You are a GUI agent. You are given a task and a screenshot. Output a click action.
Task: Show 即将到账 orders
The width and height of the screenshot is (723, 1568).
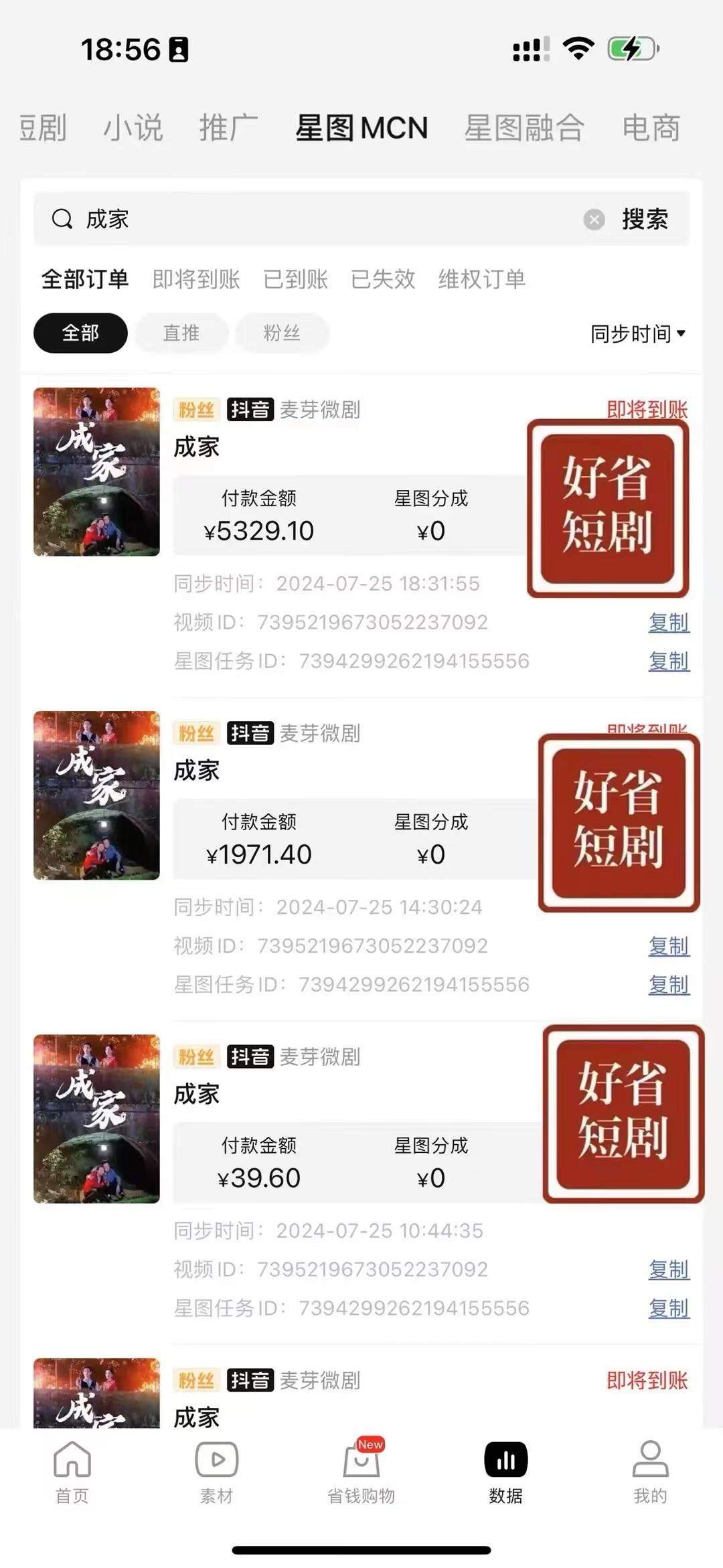196,279
